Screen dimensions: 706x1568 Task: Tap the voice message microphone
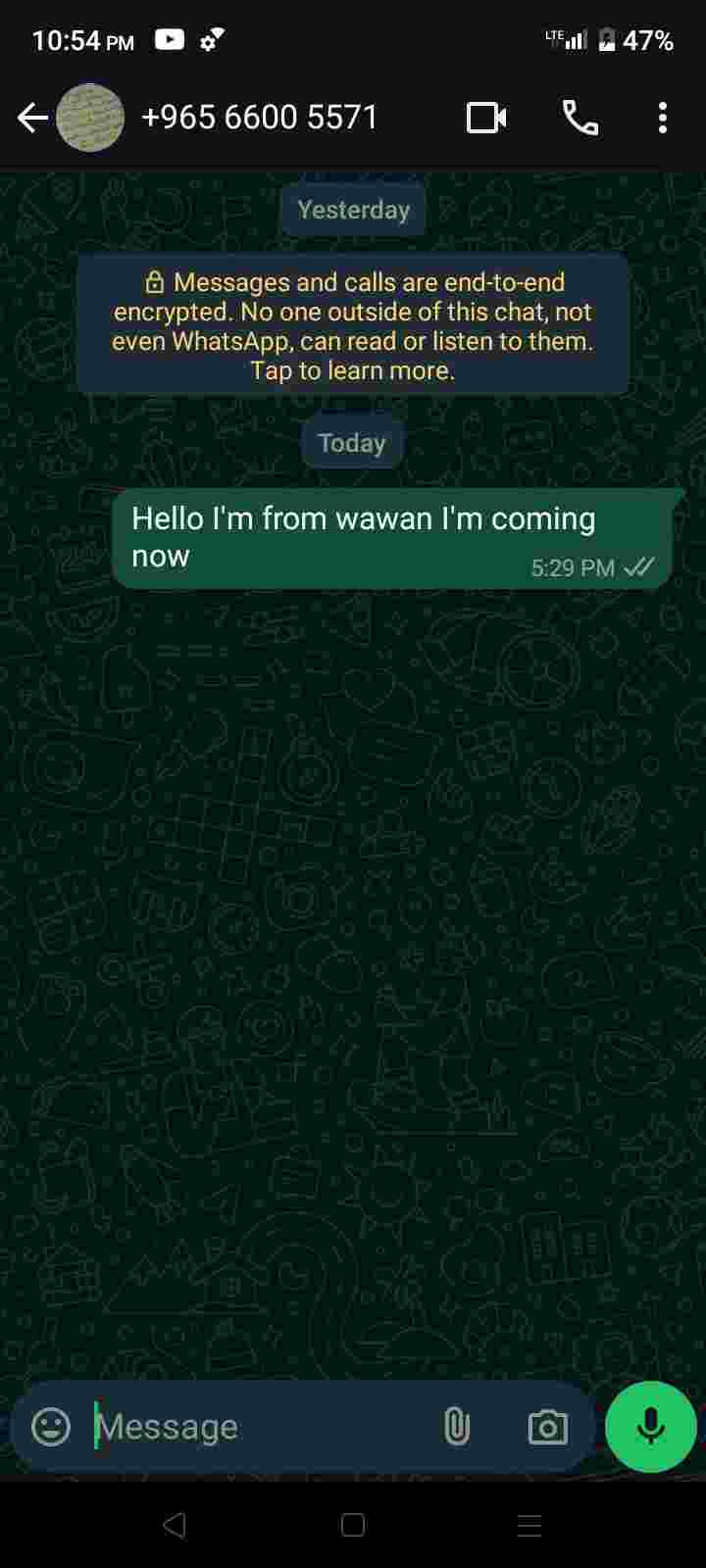tap(651, 1427)
